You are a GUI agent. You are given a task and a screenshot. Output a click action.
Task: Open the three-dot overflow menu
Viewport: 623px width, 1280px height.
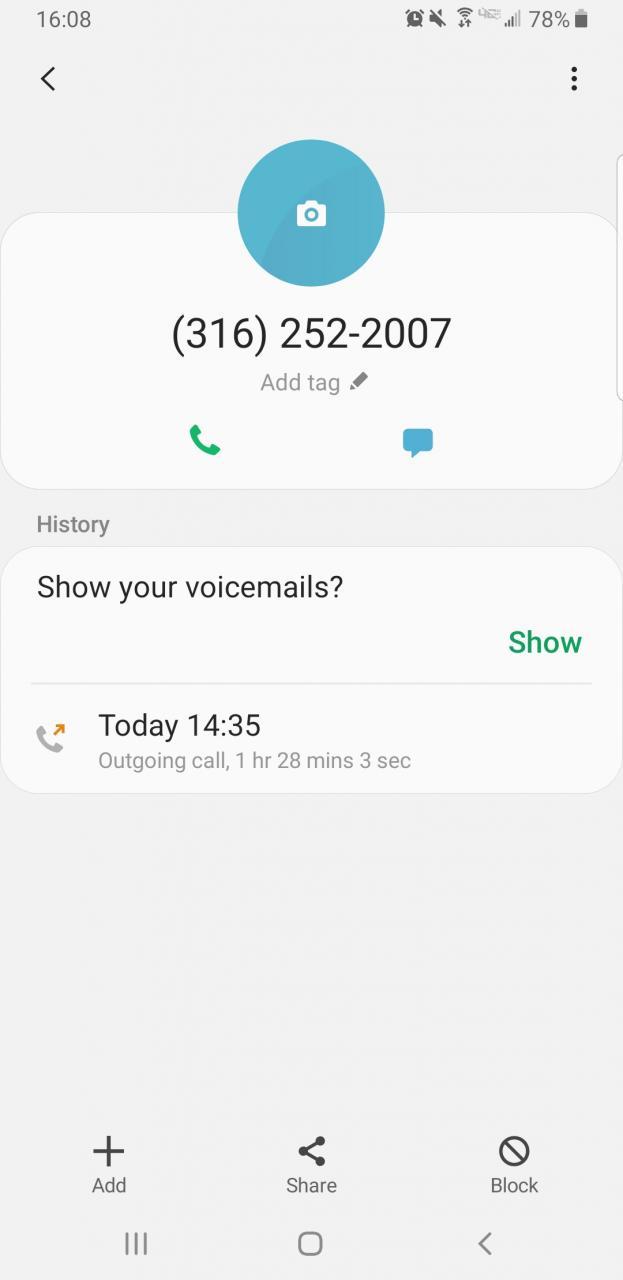[574, 79]
